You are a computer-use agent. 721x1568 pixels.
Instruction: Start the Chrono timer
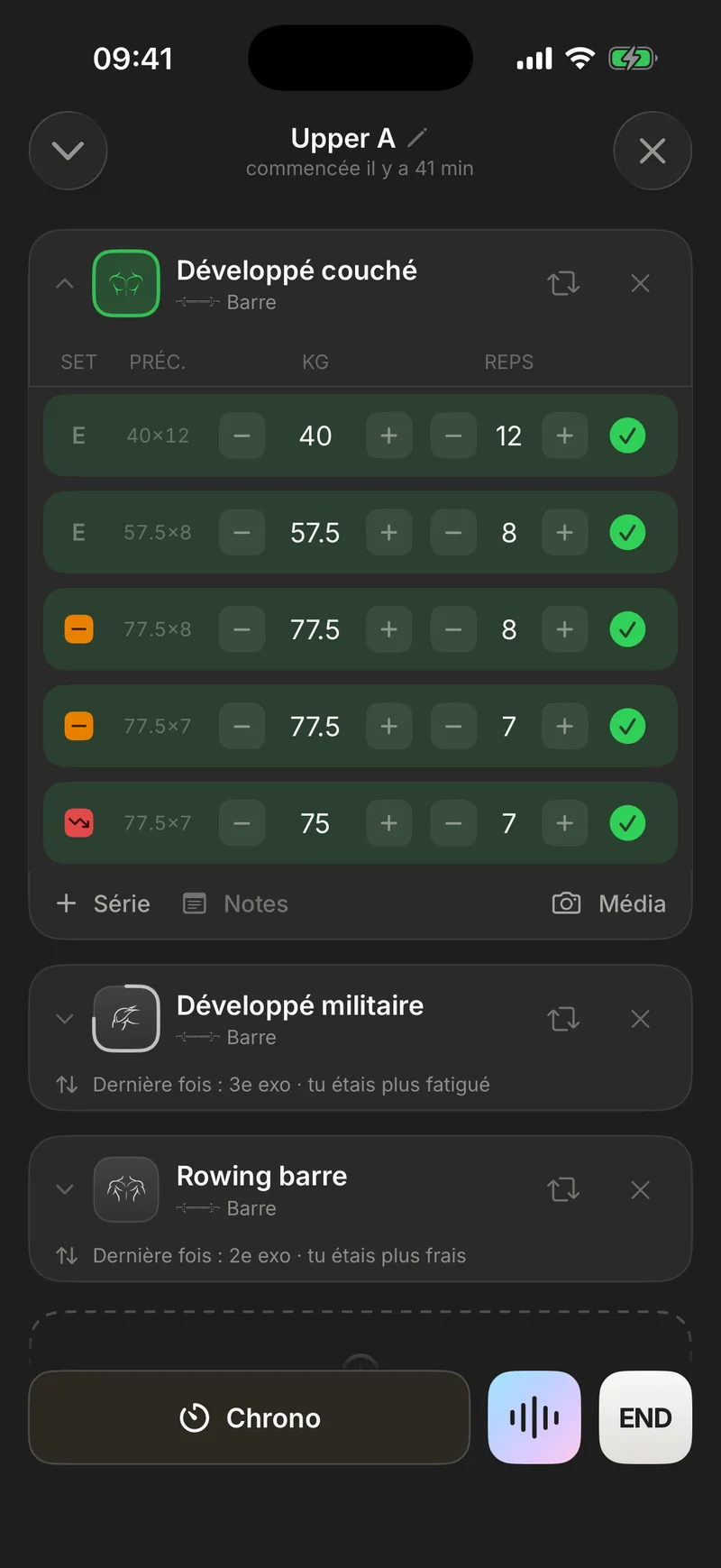pyautogui.click(x=250, y=1417)
